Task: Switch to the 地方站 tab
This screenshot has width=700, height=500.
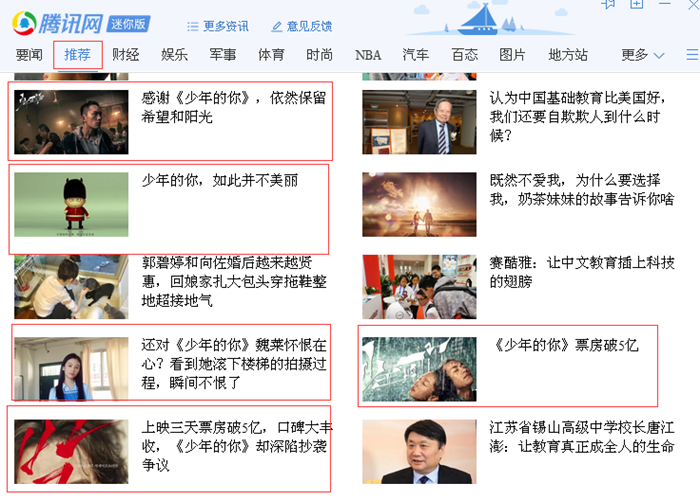Action: (568, 55)
